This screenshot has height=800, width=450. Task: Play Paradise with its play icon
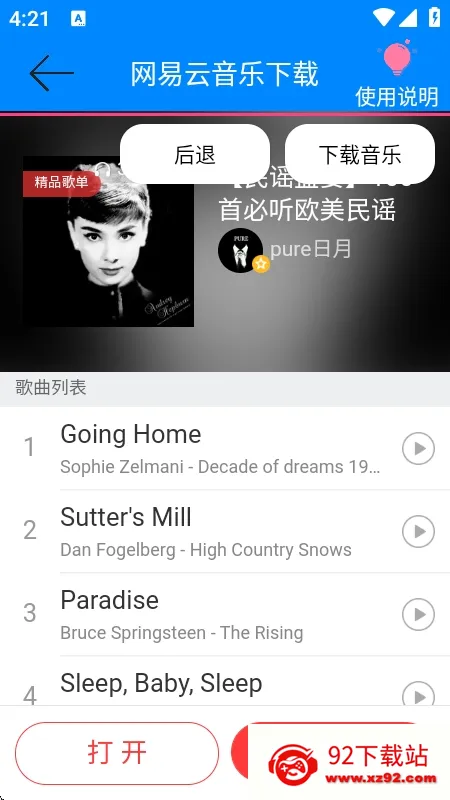coord(418,615)
